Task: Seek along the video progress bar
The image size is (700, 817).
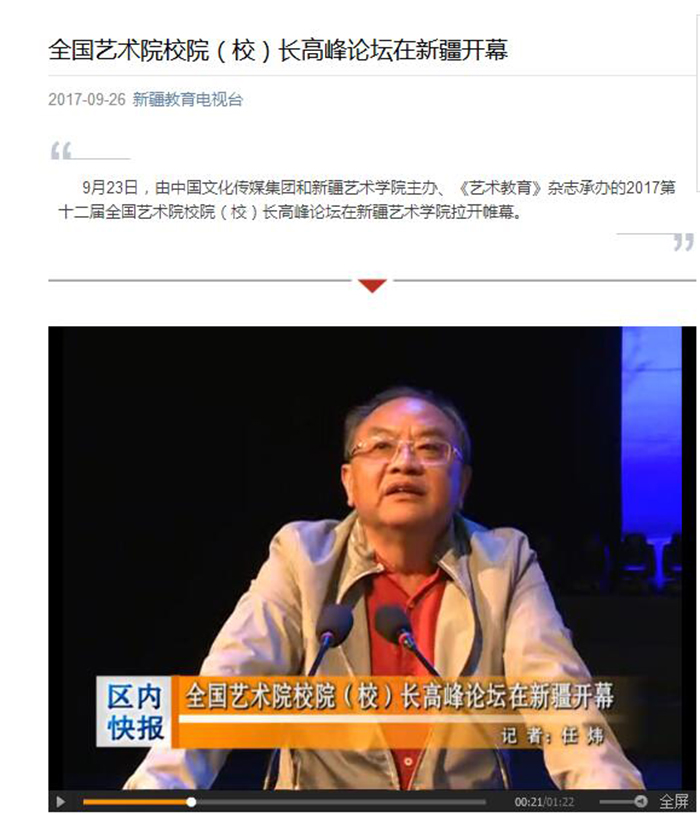Action: (300, 801)
